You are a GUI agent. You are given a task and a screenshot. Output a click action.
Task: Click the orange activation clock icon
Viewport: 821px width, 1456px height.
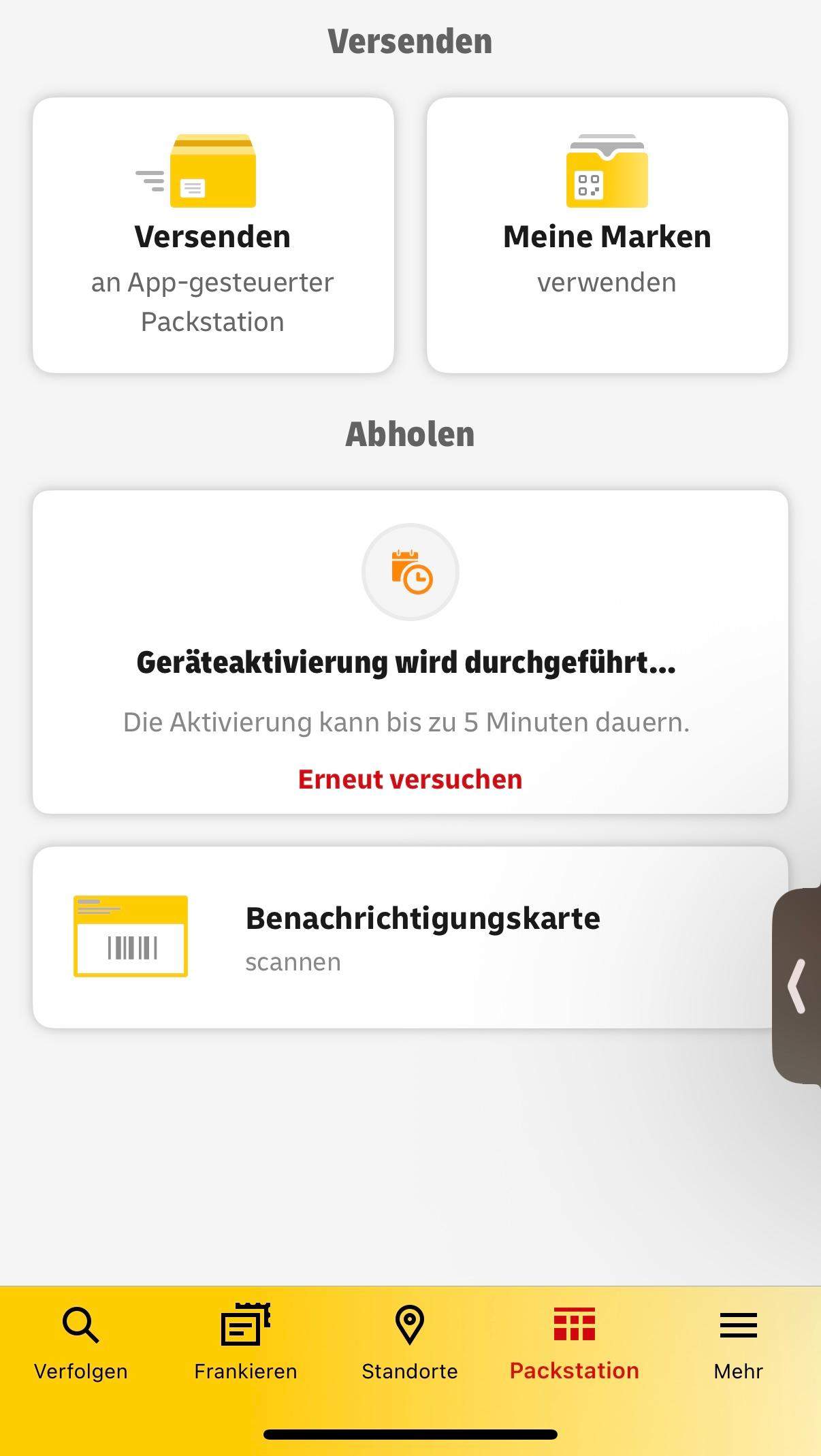(410, 572)
